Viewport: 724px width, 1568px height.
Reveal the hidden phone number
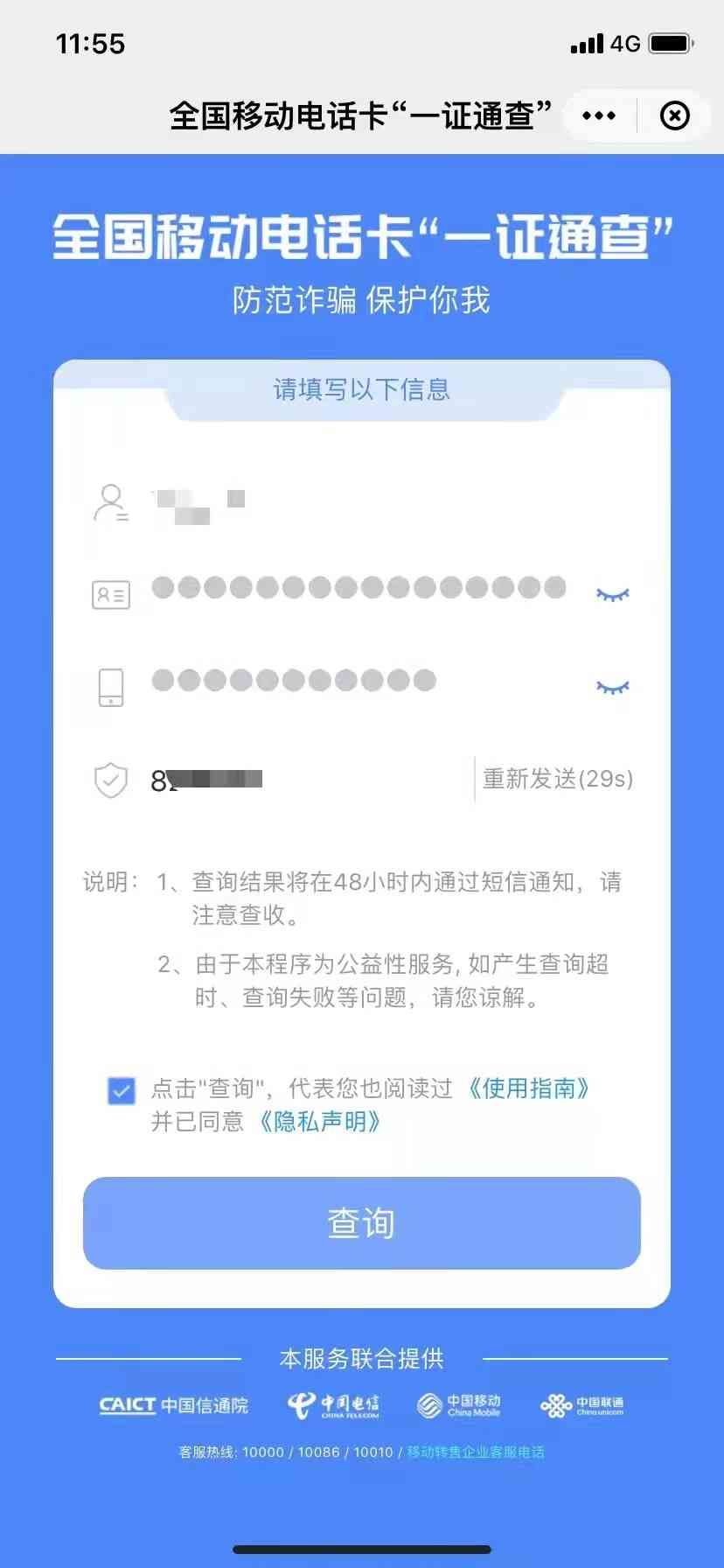point(612,687)
